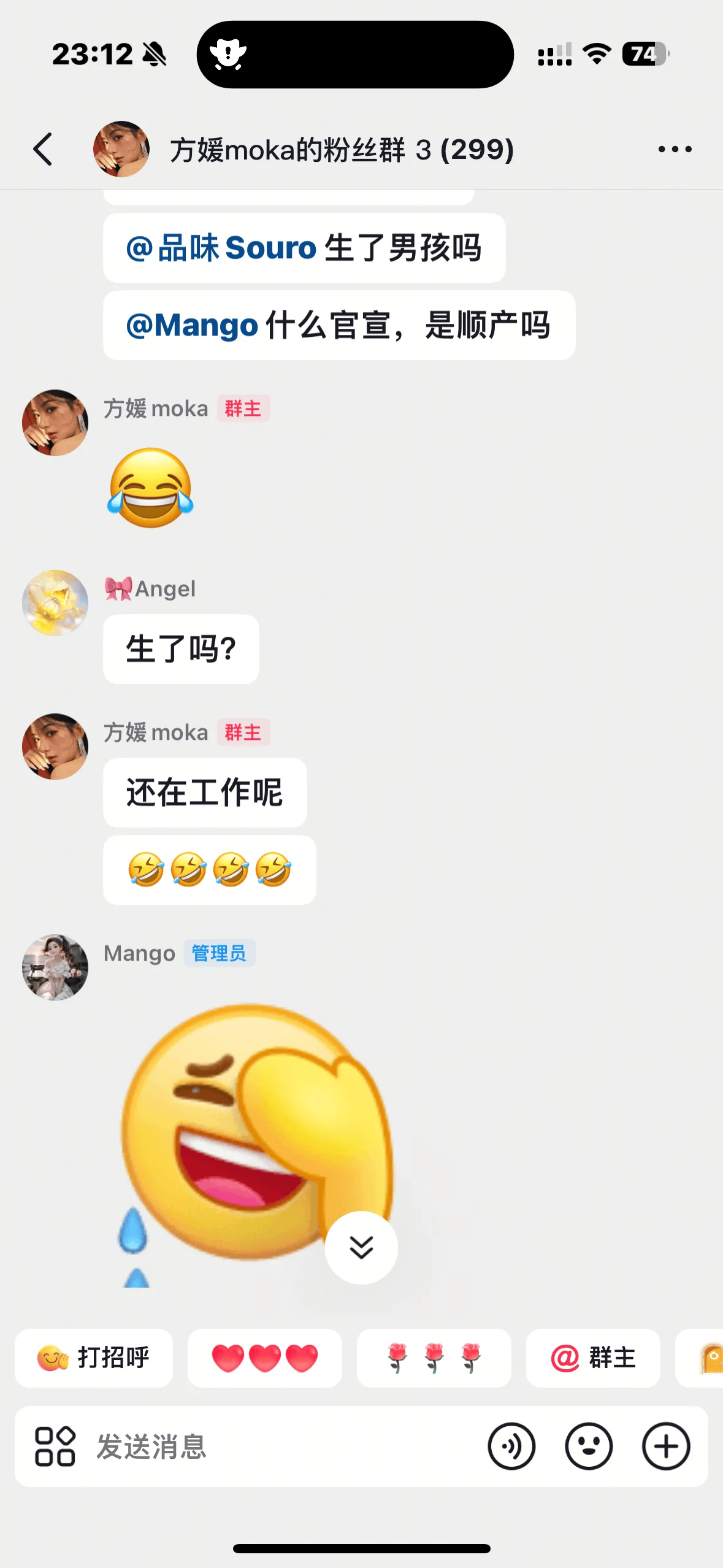View Mango's profile avatar
This screenshot has width=723, height=1568.
pos(55,967)
